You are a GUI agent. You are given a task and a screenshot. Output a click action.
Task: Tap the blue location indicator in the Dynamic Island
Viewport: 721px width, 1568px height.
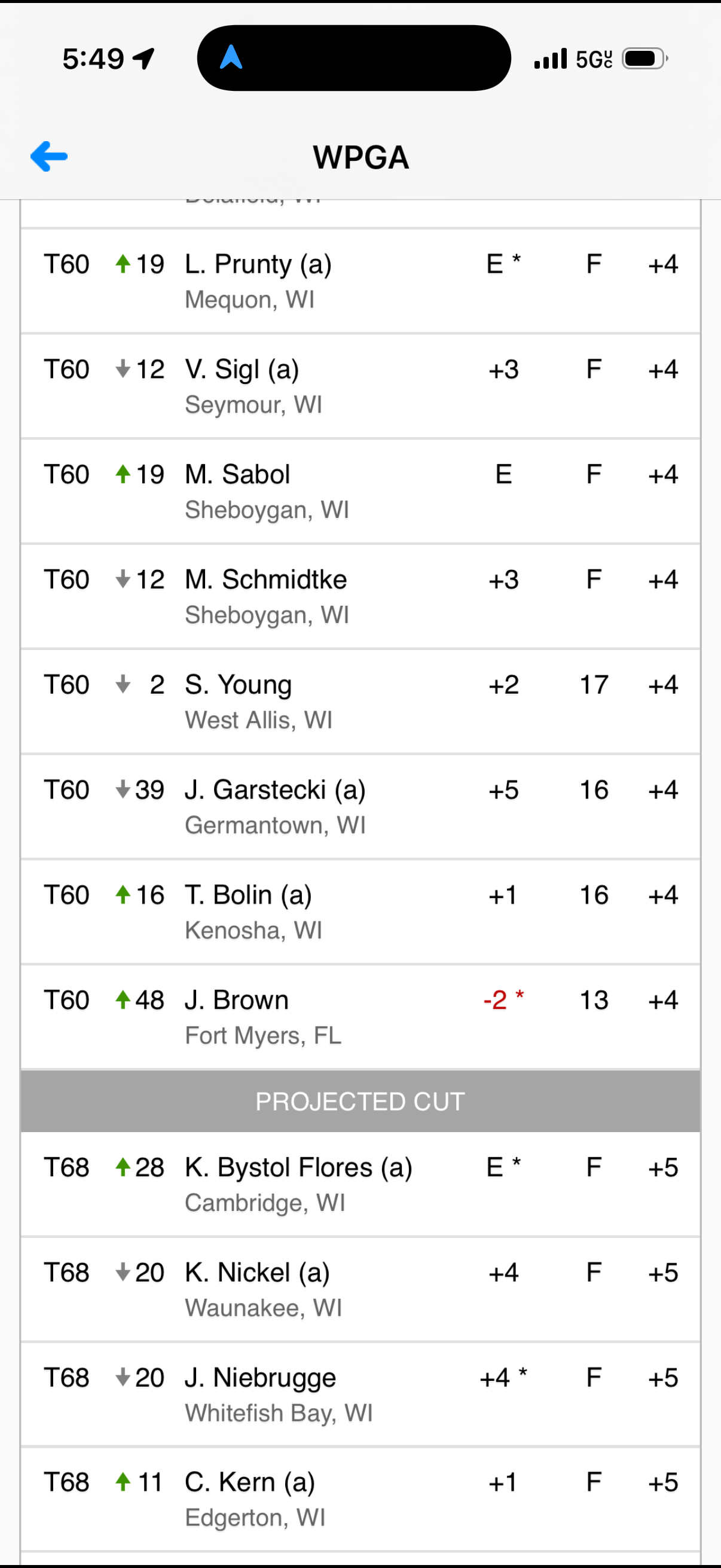[231, 57]
